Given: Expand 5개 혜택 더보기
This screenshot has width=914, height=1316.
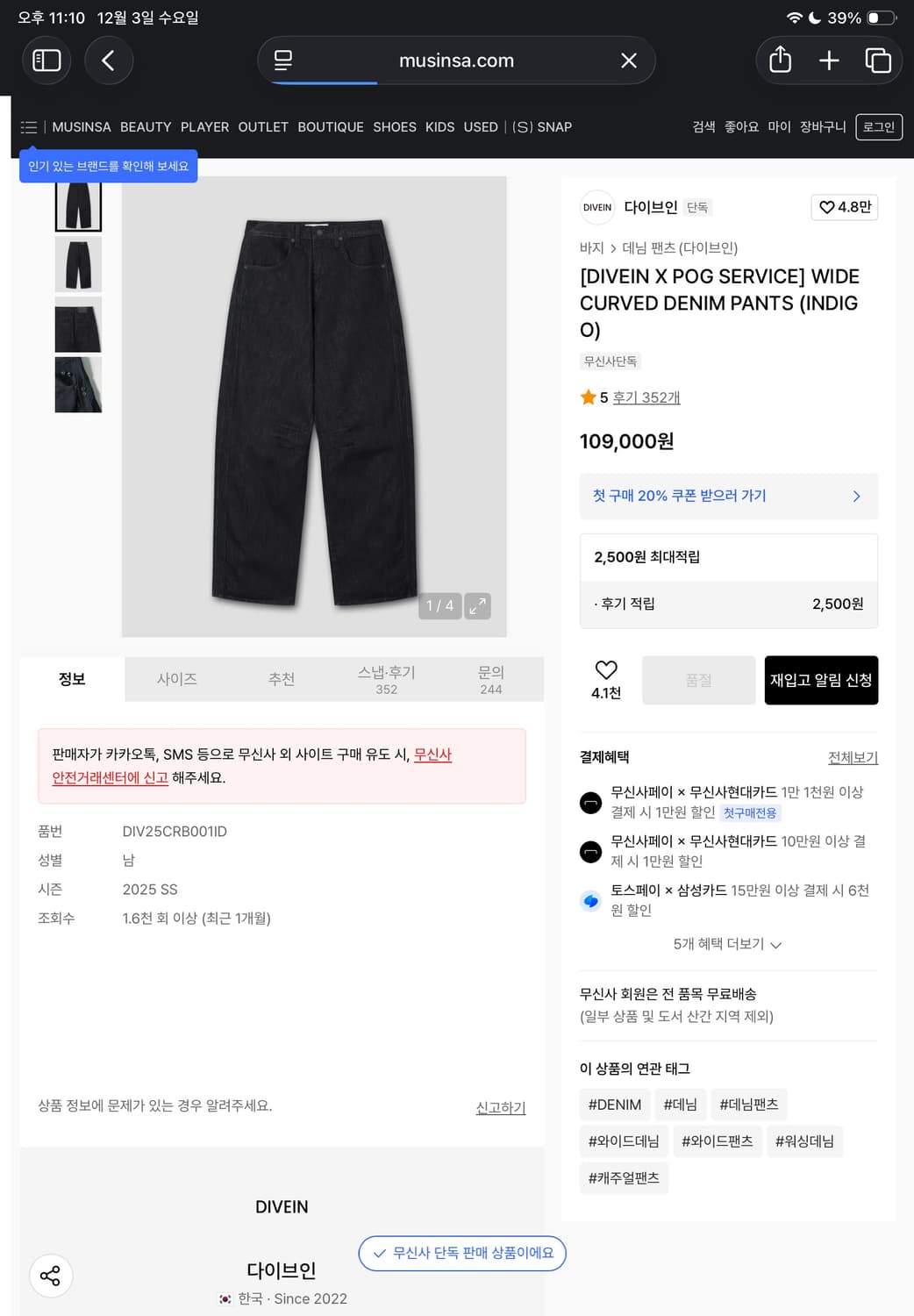Looking at the screenshot, I should [x=727, y=944].
